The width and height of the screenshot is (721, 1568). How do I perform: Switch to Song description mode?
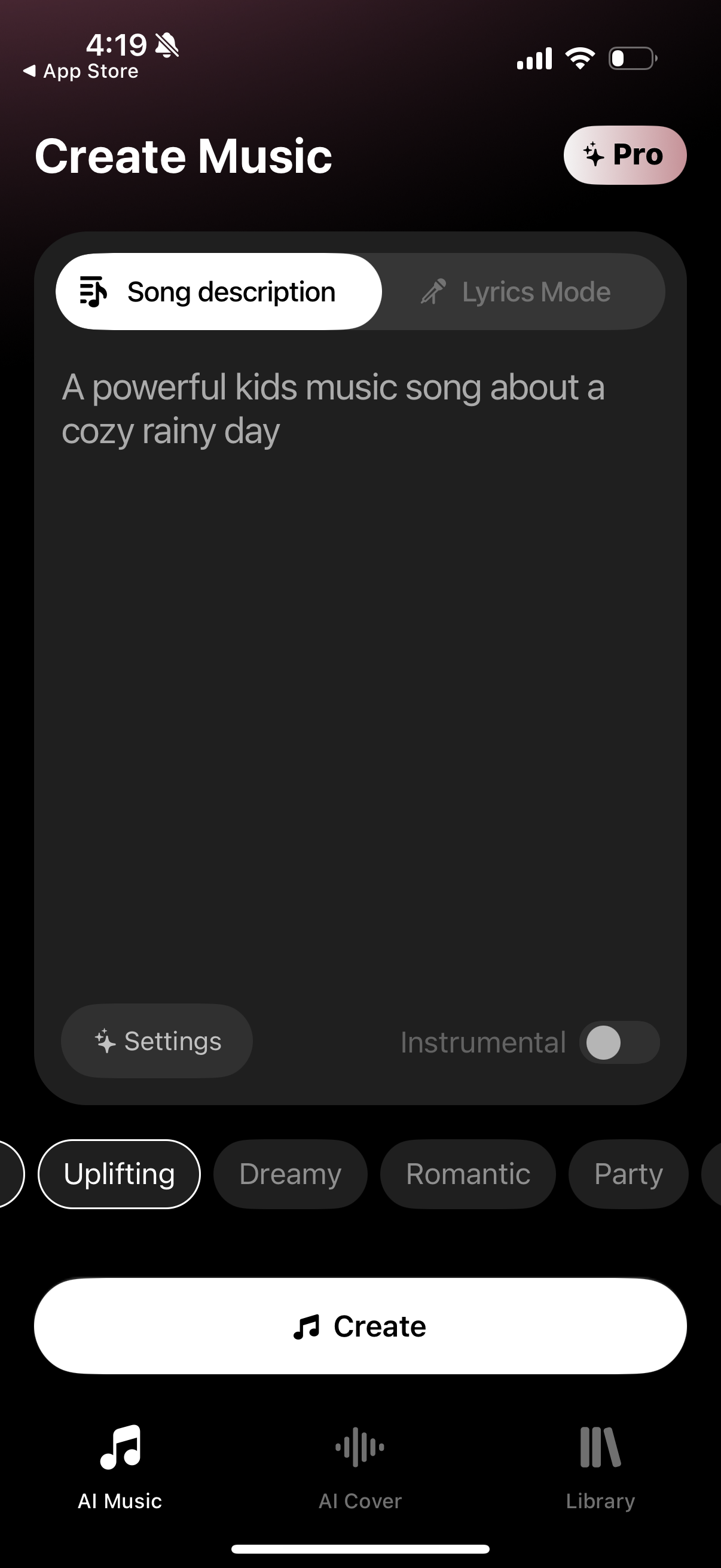231,291
